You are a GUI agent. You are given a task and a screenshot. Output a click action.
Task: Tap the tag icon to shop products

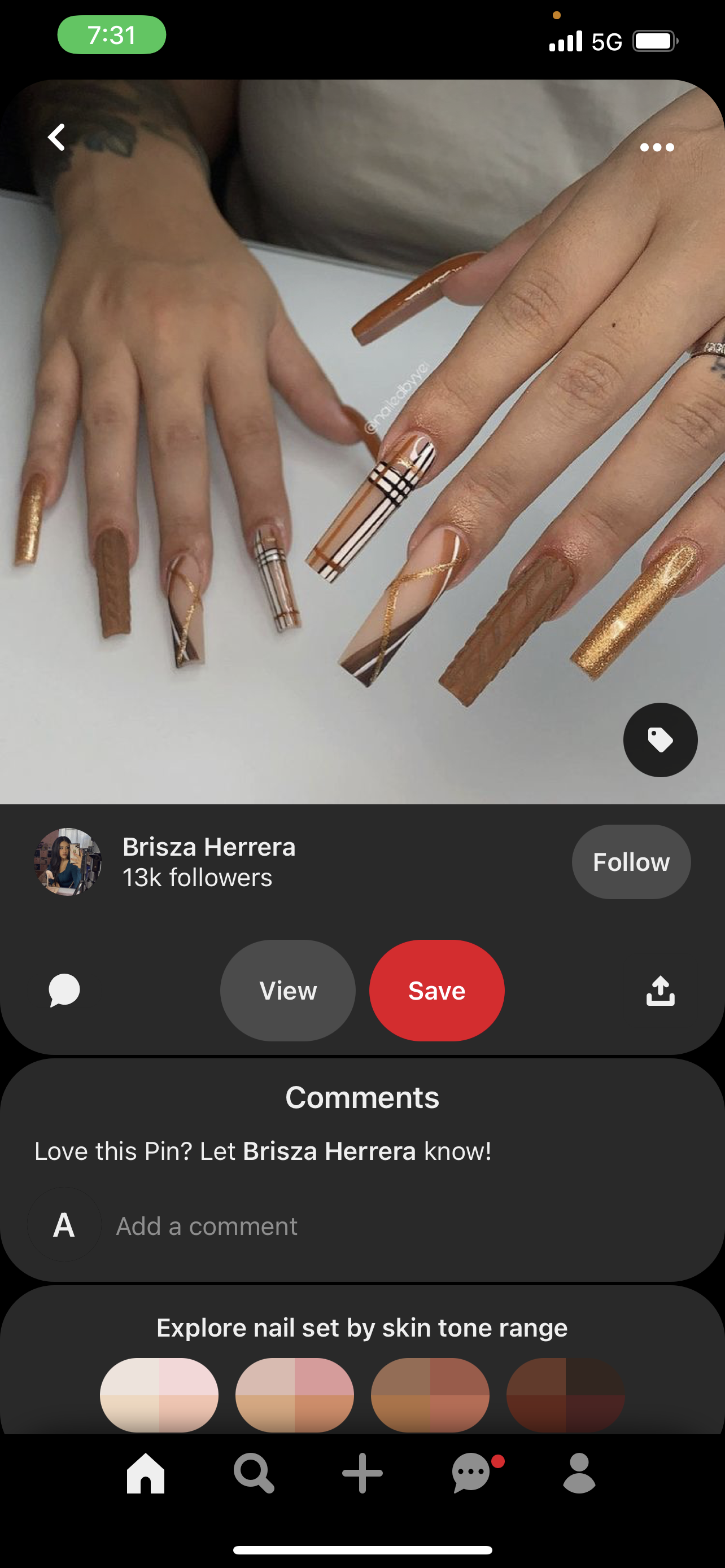pyautogui.click(x=660, y=739)
